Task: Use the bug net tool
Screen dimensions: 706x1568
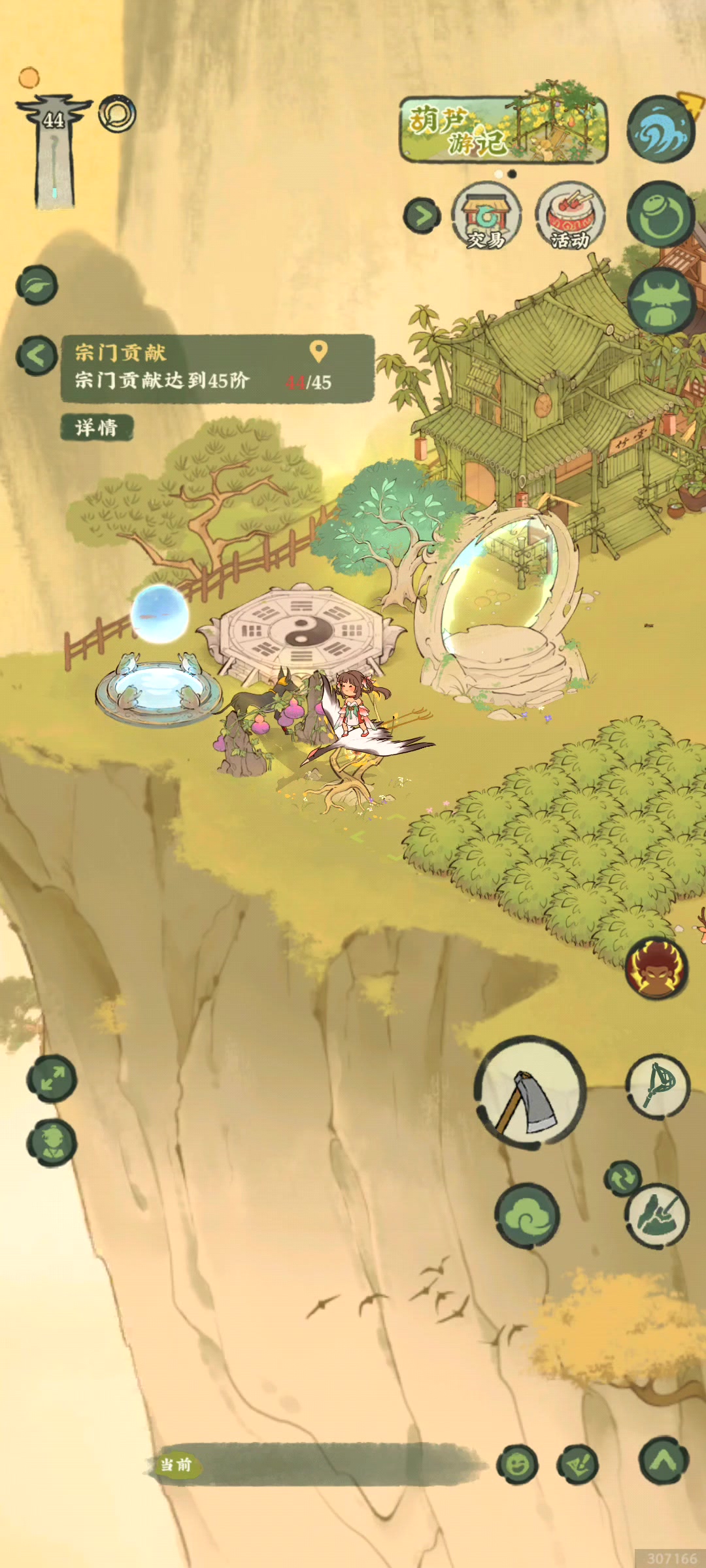Action: tap(658, 1086)
